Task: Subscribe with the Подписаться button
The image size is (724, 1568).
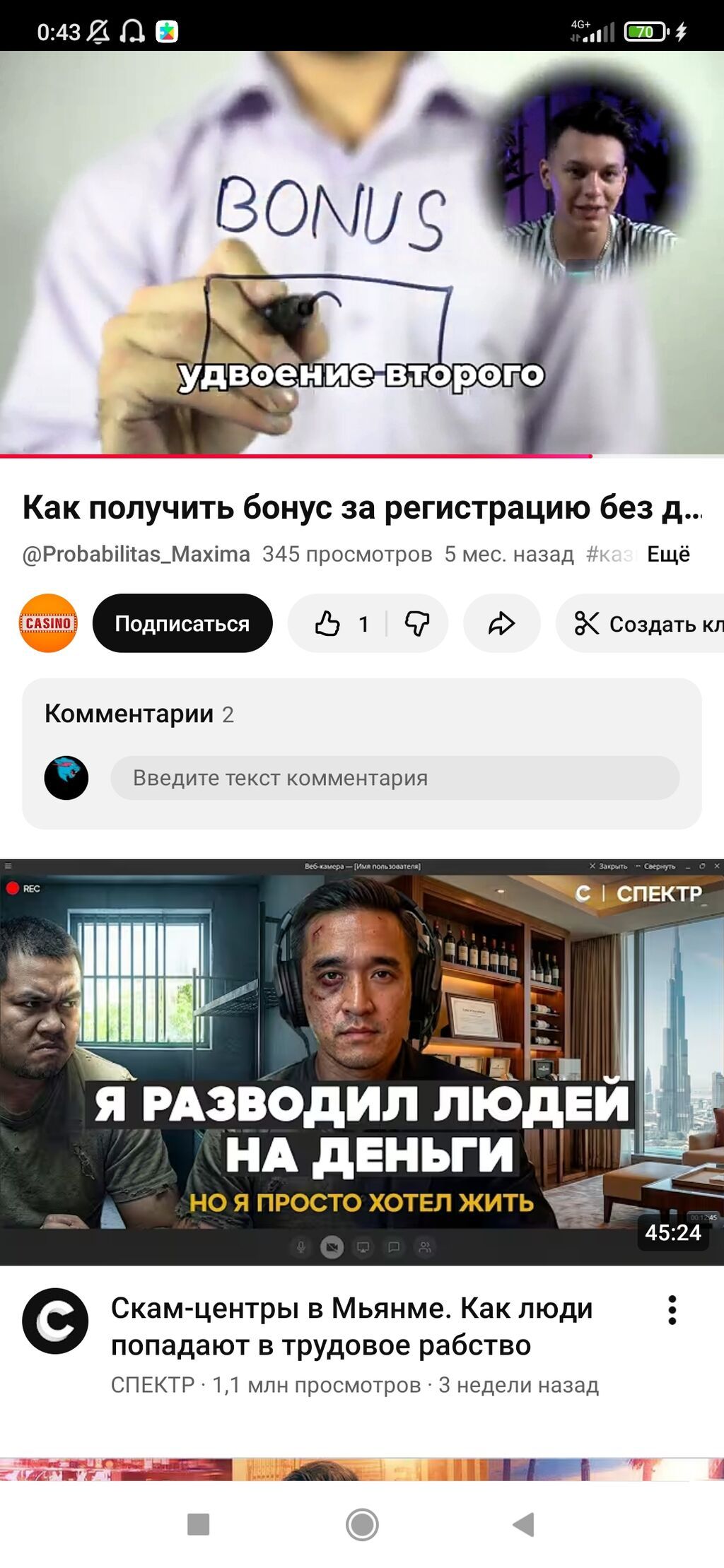Action: tap(182, 623)
